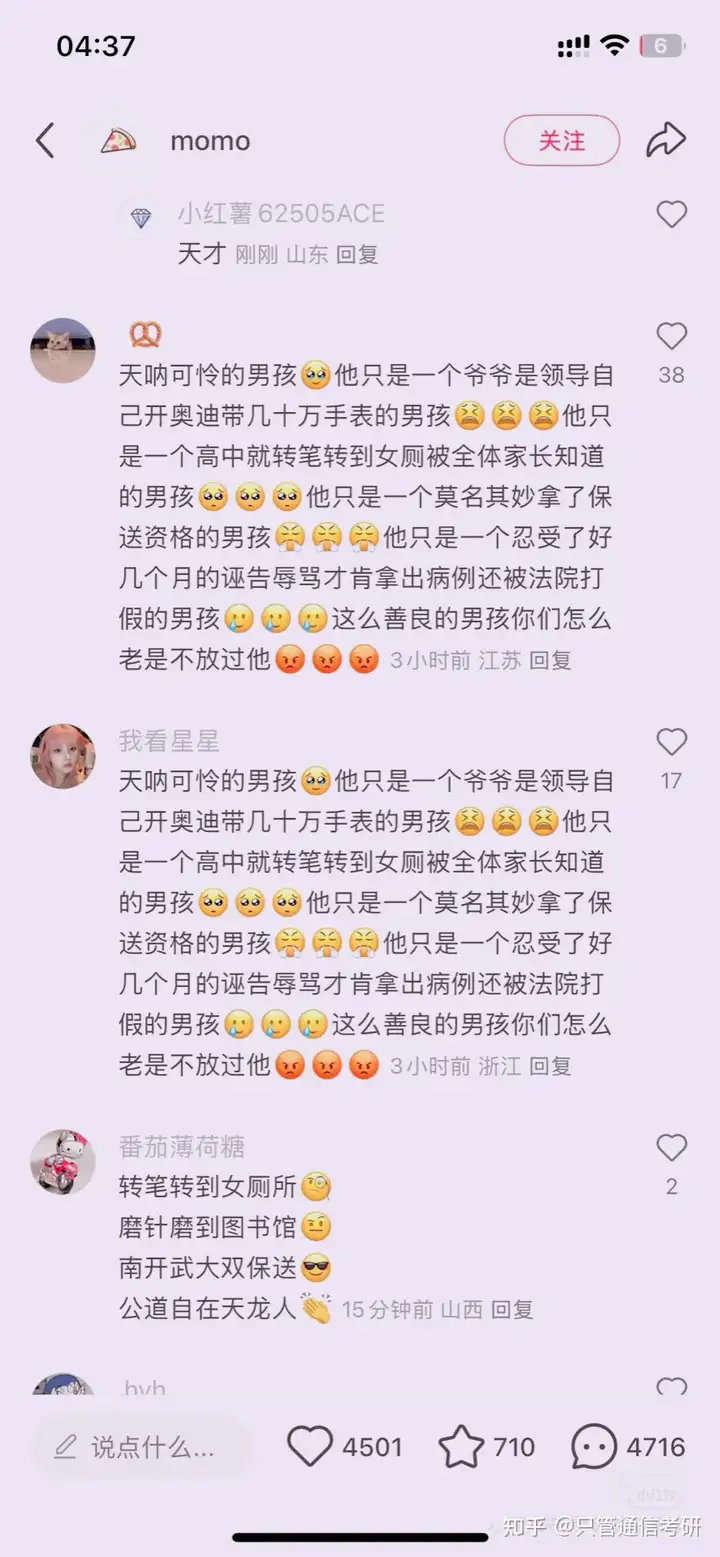Reply to the comment posted from 江苏

550,660
